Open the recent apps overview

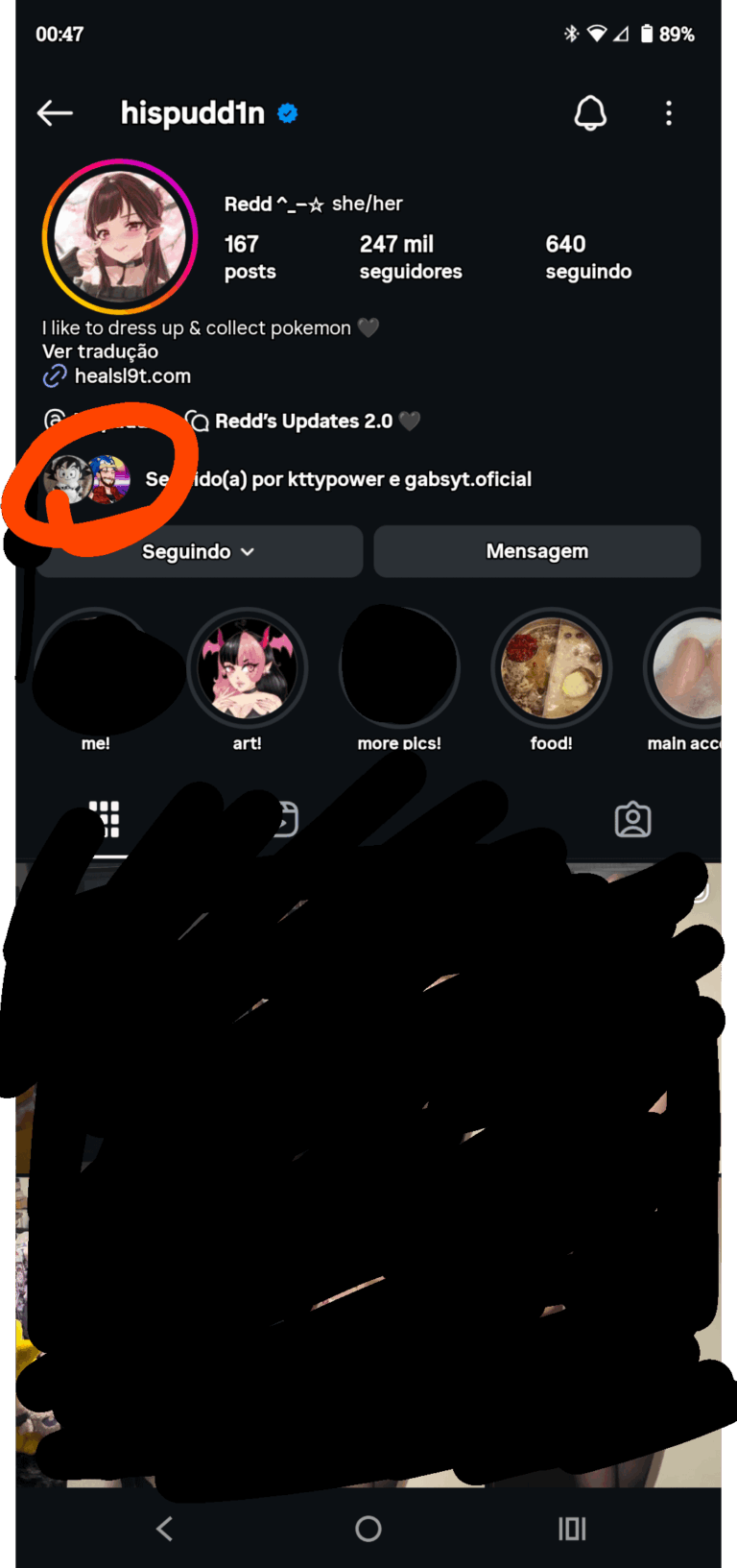572,1529
